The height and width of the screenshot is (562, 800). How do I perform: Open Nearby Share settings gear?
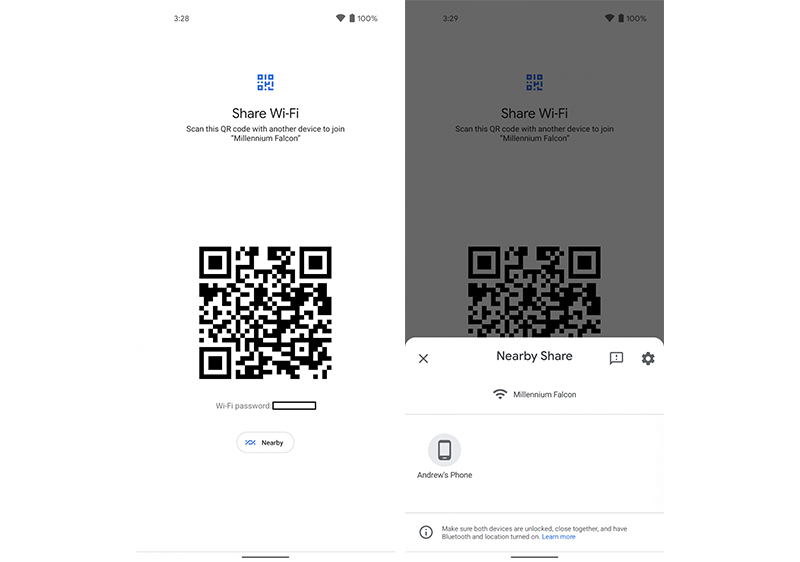coord(648,358)
